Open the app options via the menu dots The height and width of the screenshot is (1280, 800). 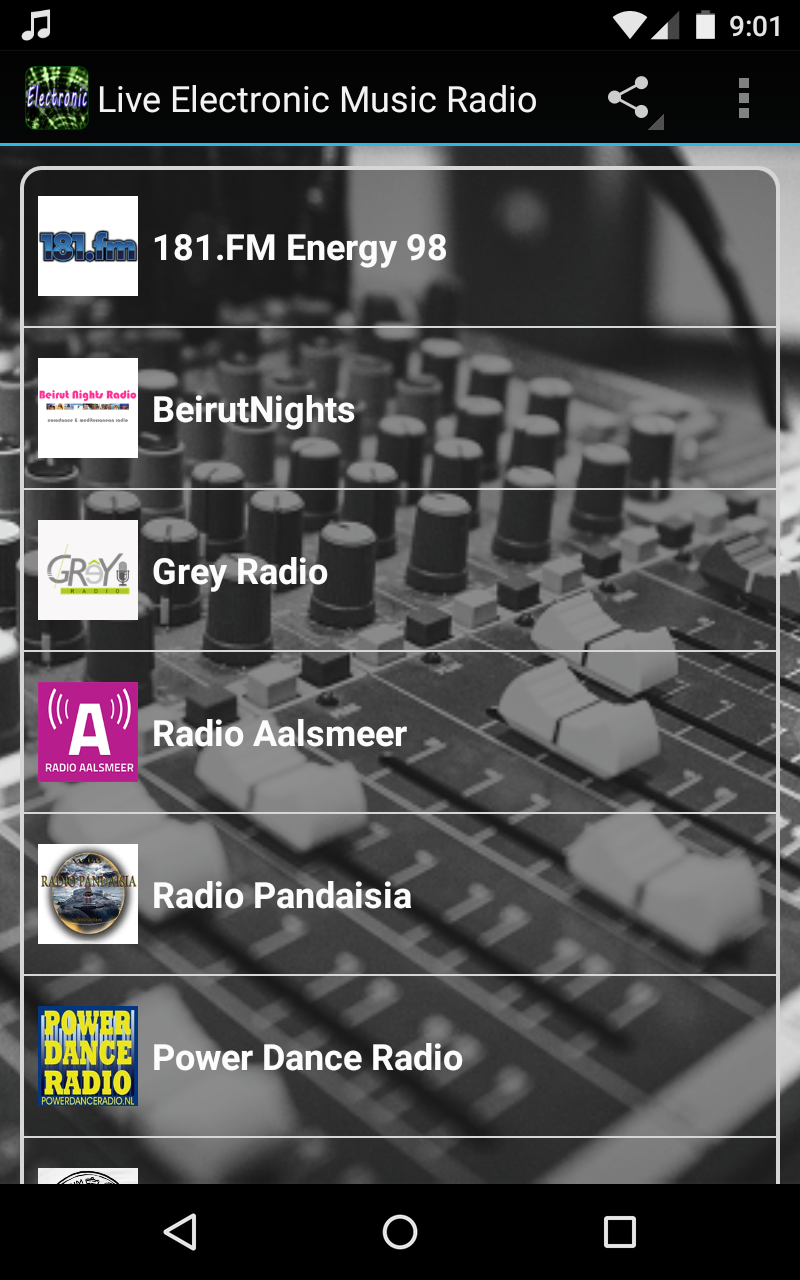(743, 99)
